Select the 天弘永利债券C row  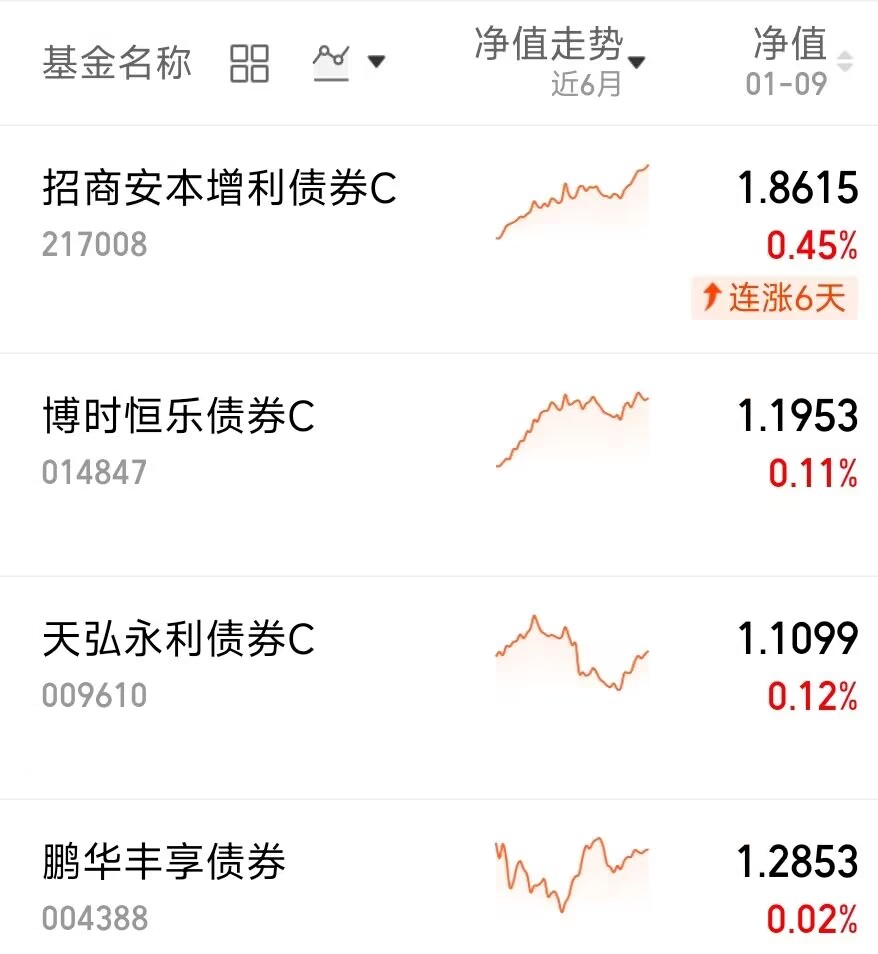[178, 640]
